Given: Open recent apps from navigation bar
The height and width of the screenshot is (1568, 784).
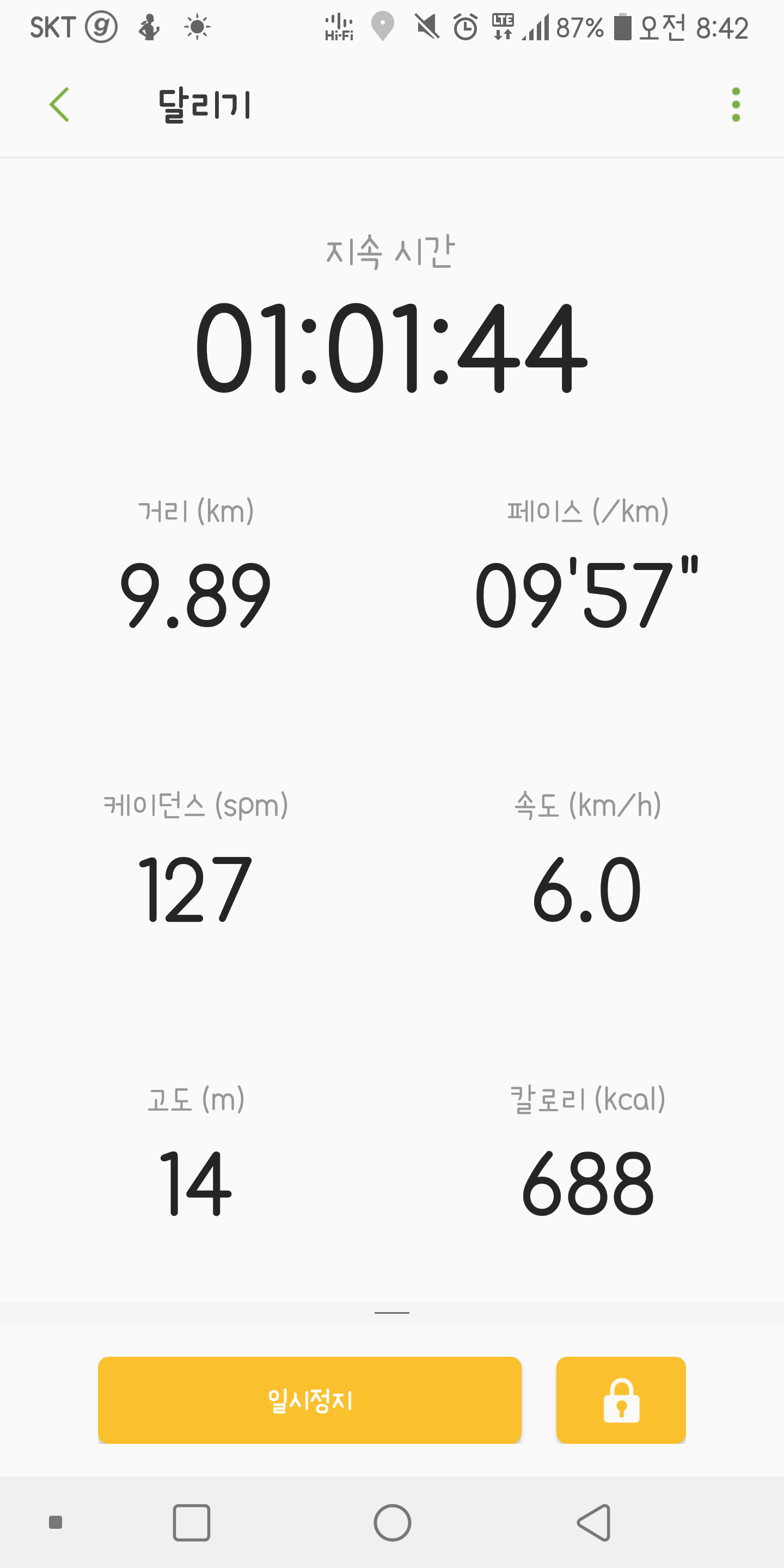Looking at the screenshot, I should pos(191,1522).
